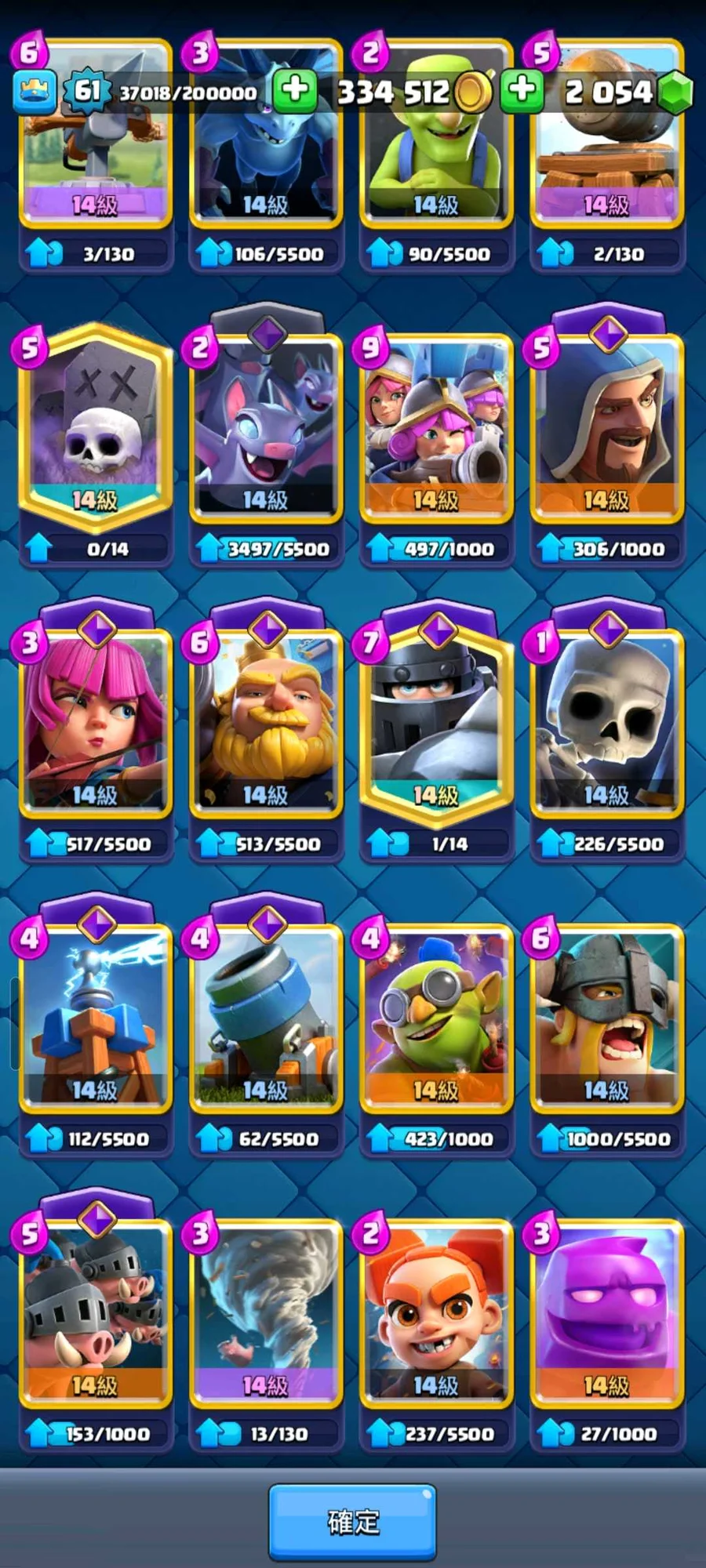Tap the 確定 confirm button
The image size is (706, 1568).
tap(352, 1522)
